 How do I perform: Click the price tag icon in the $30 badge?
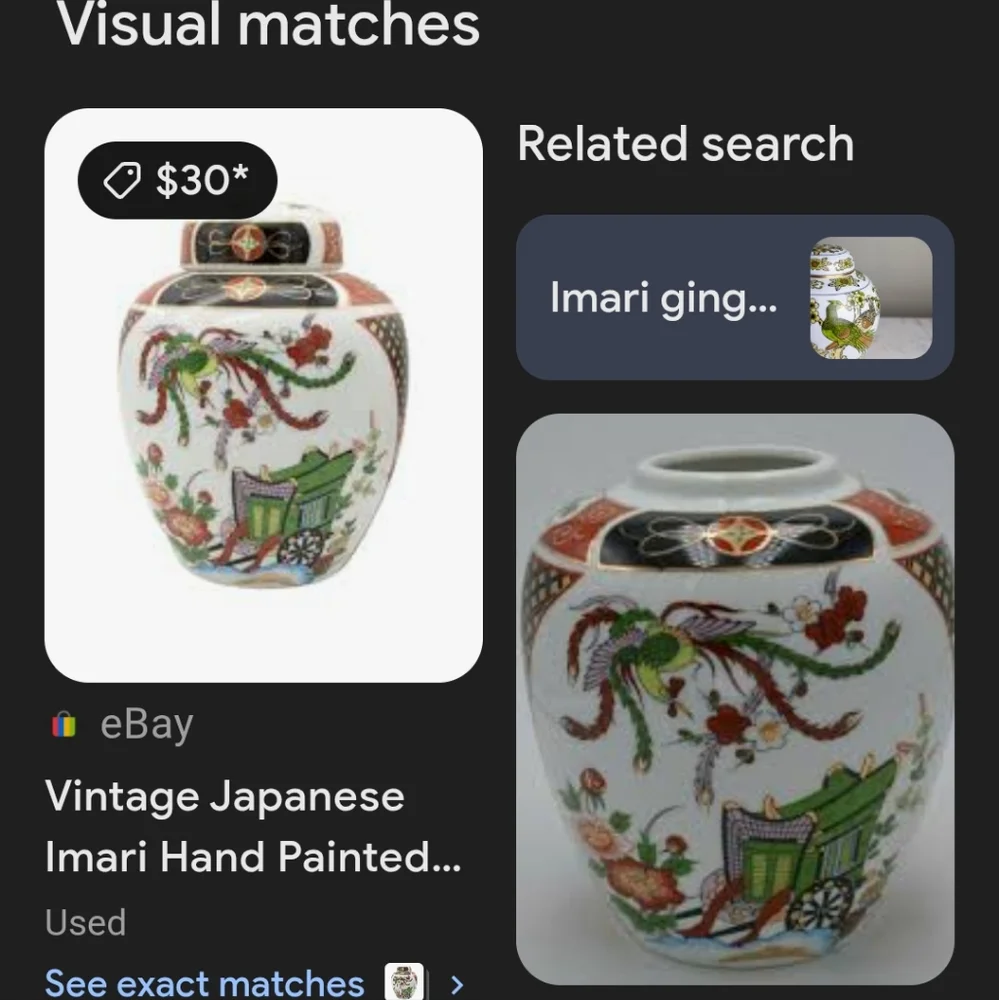point(122,180)
